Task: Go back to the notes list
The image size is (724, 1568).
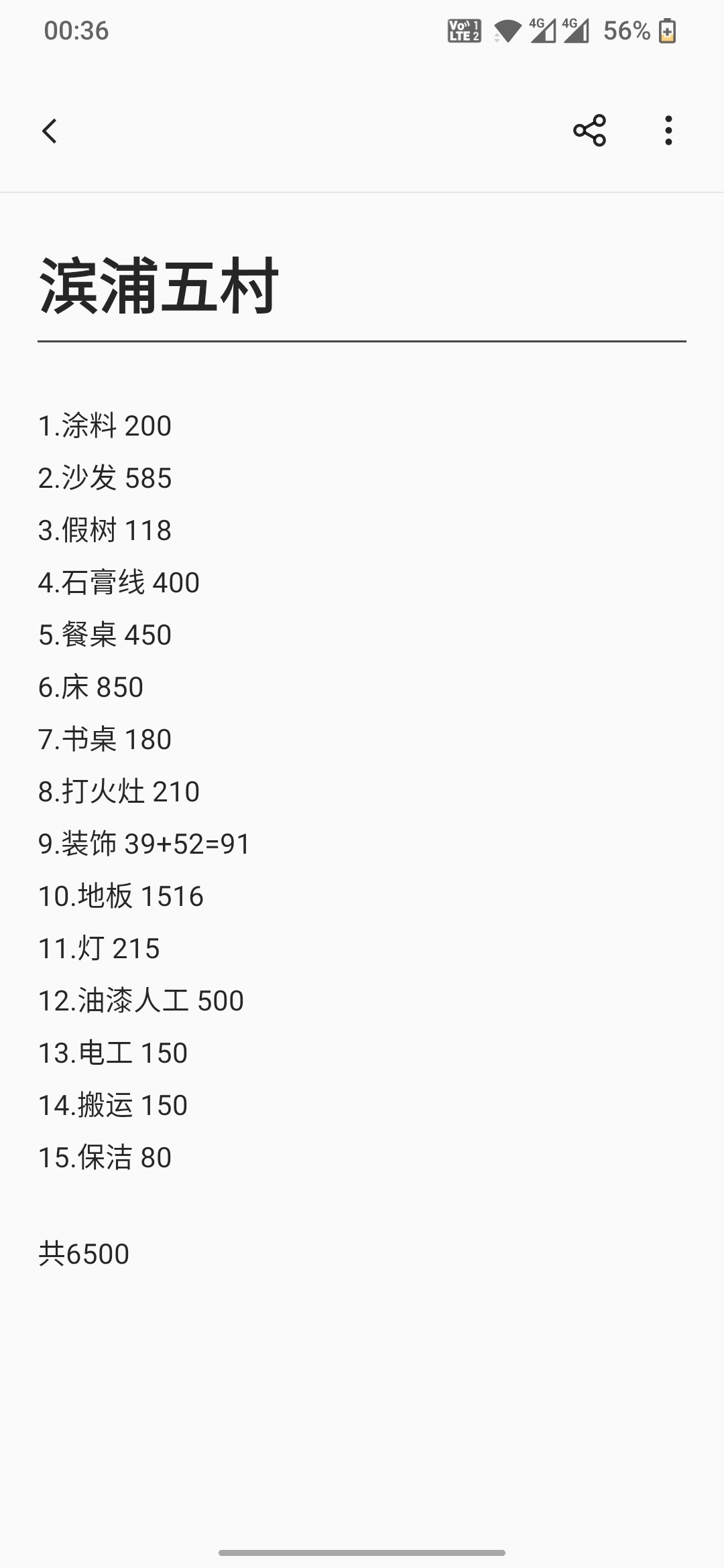Action: click(x=50, y=131)
